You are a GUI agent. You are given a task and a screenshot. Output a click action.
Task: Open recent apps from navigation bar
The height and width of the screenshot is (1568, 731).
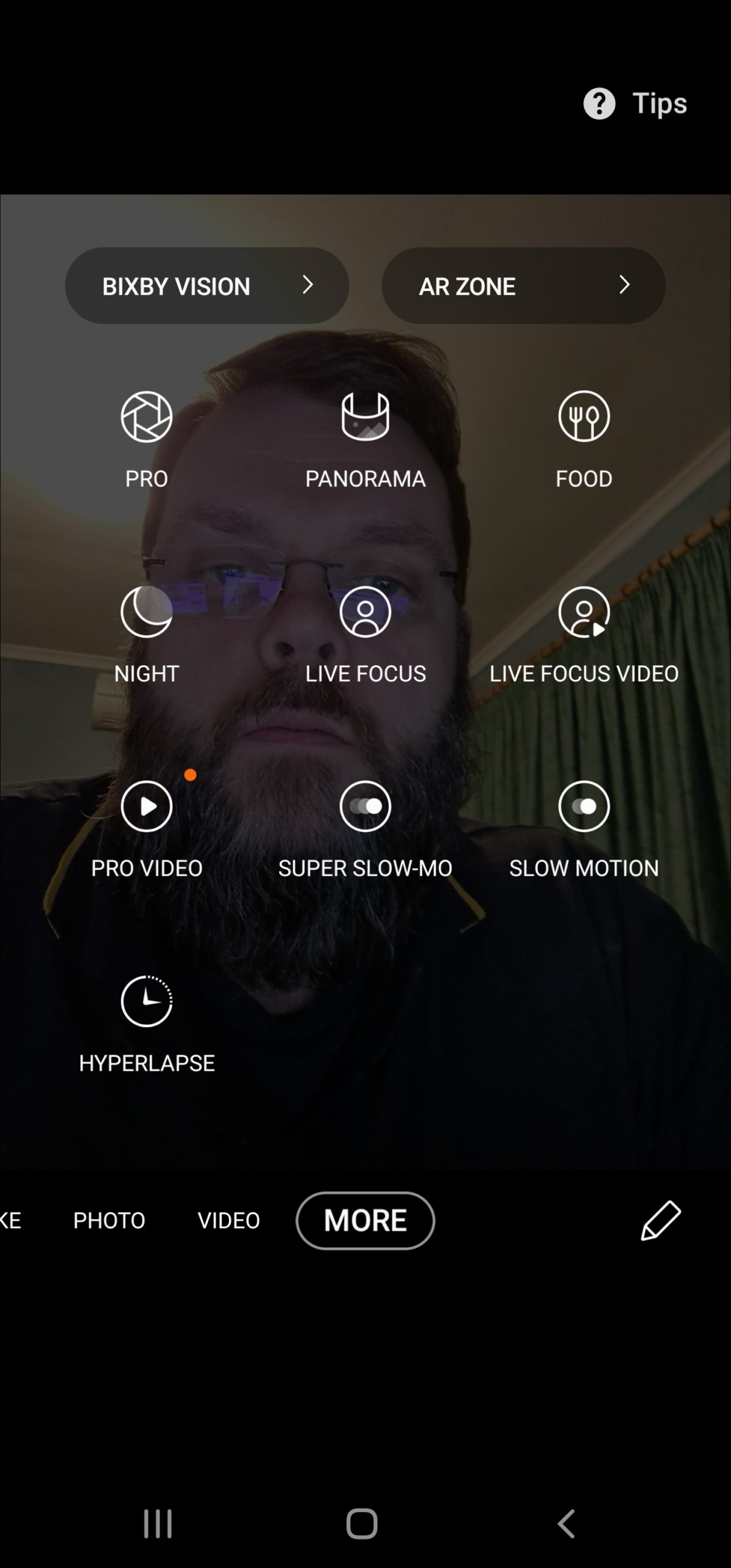click(158, 1523)
